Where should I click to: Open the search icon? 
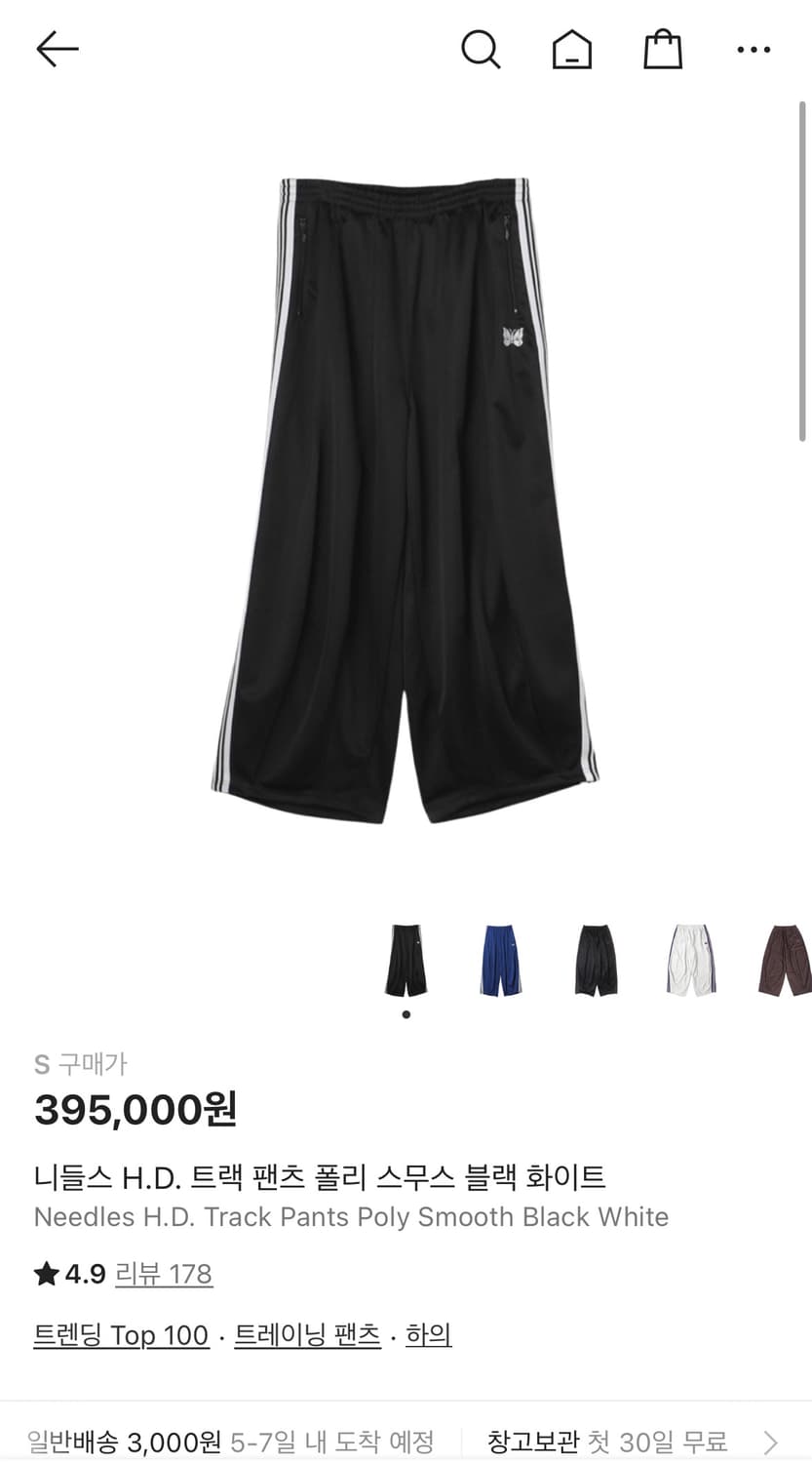pyautogui.click(x=480, y=49)
